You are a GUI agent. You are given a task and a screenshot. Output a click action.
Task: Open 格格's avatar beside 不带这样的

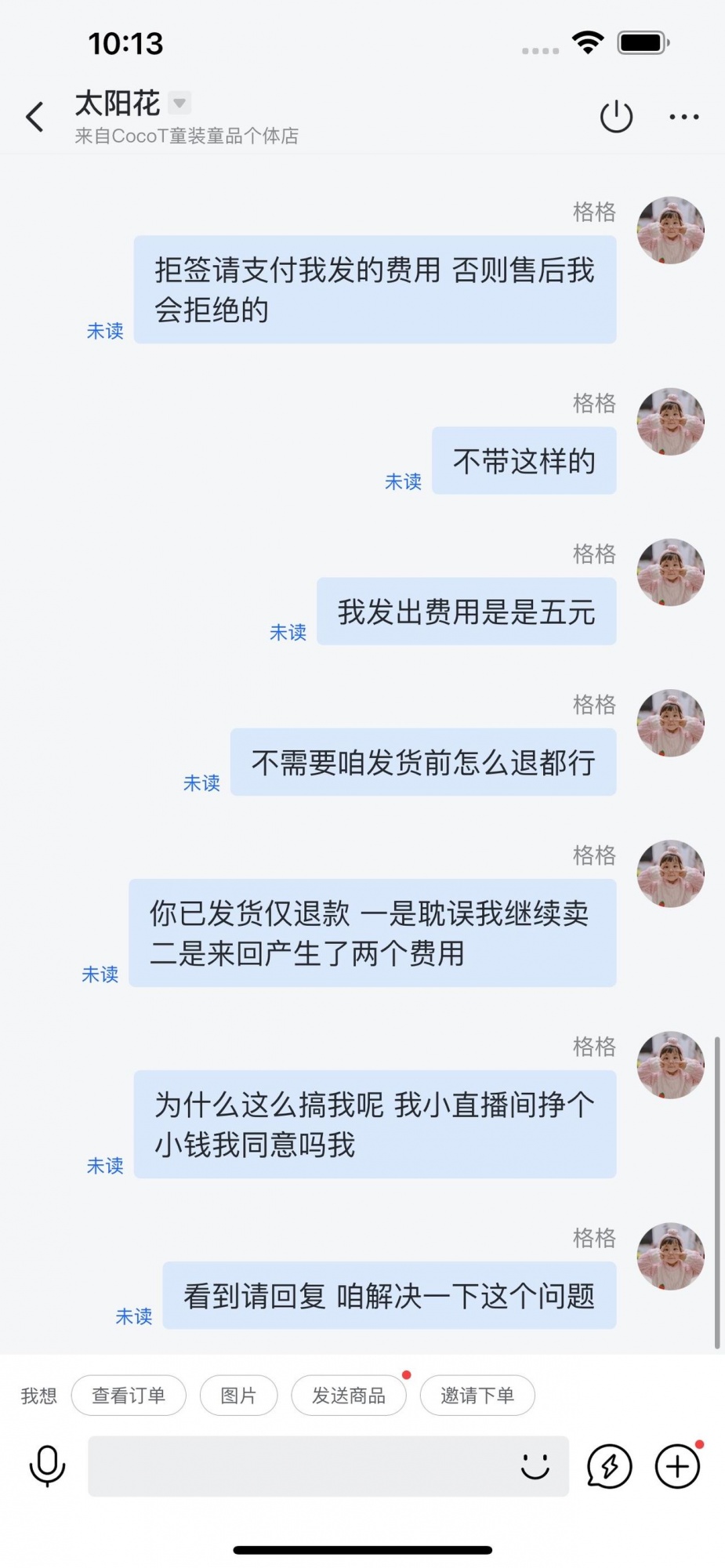pos(670,422)
